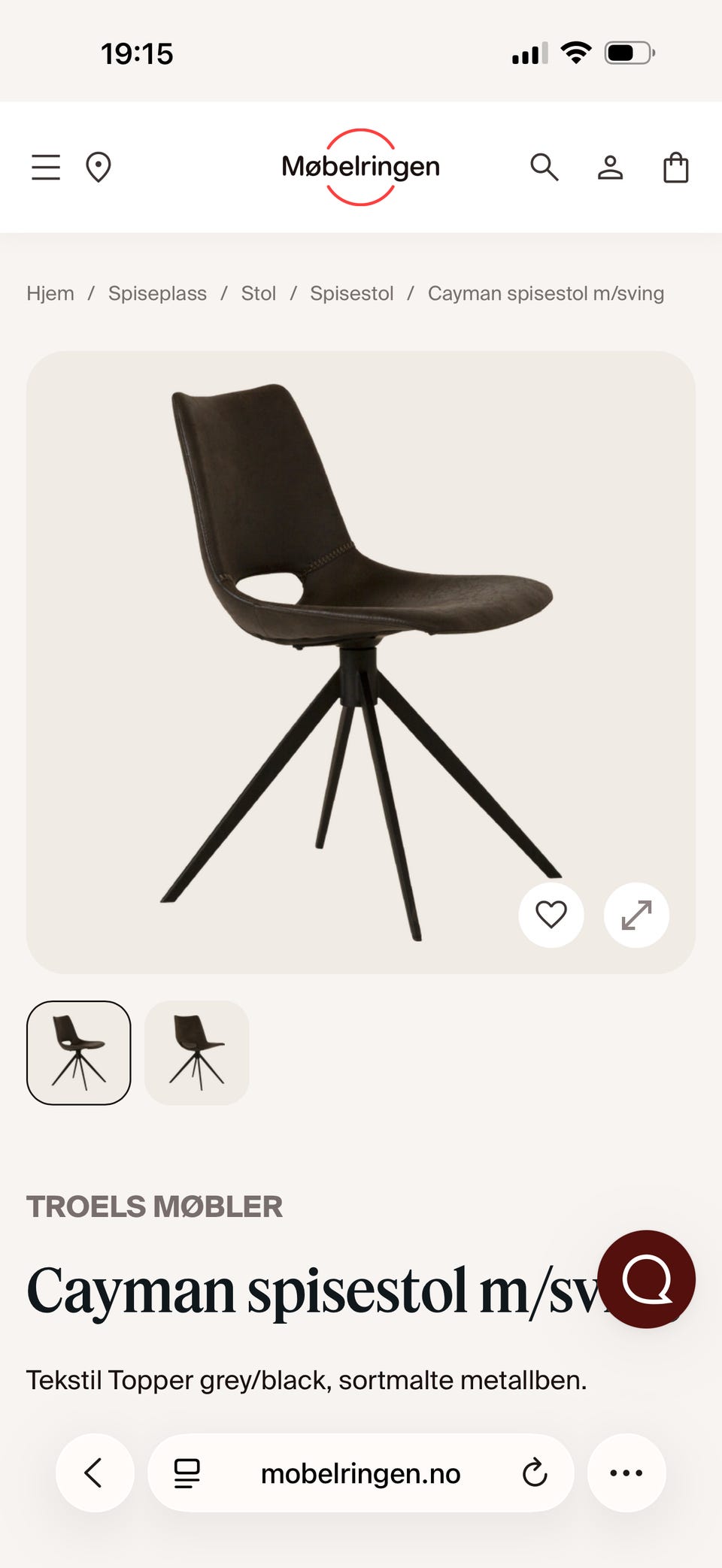
Task: Show the second chair thumbnail image
Action: 196,1052
